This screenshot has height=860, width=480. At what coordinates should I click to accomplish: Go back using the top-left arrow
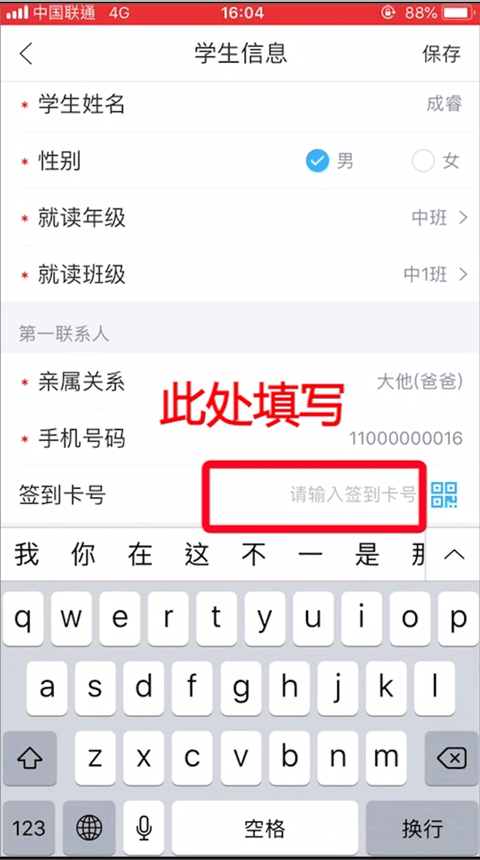tap(26, 54)
